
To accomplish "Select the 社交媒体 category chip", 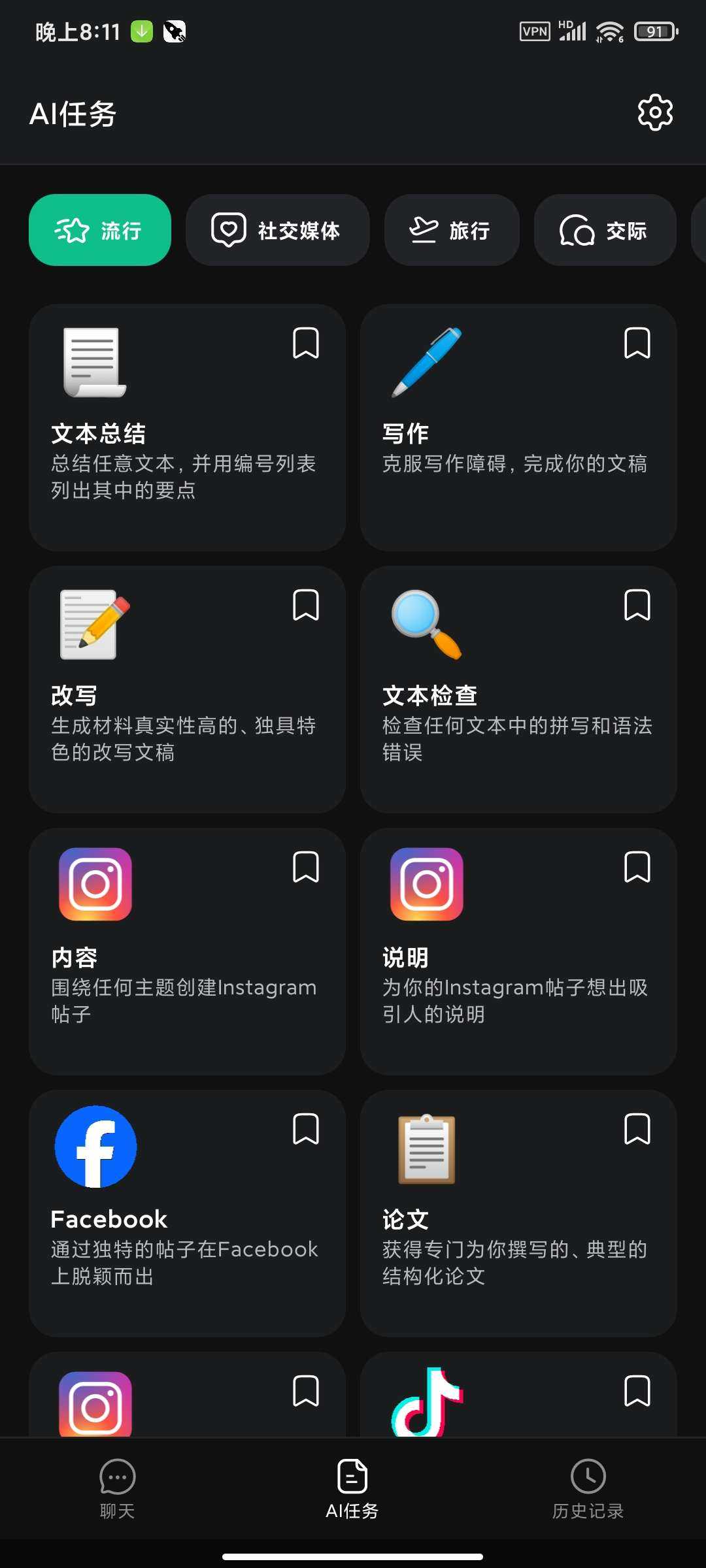I will pos(277,230).
